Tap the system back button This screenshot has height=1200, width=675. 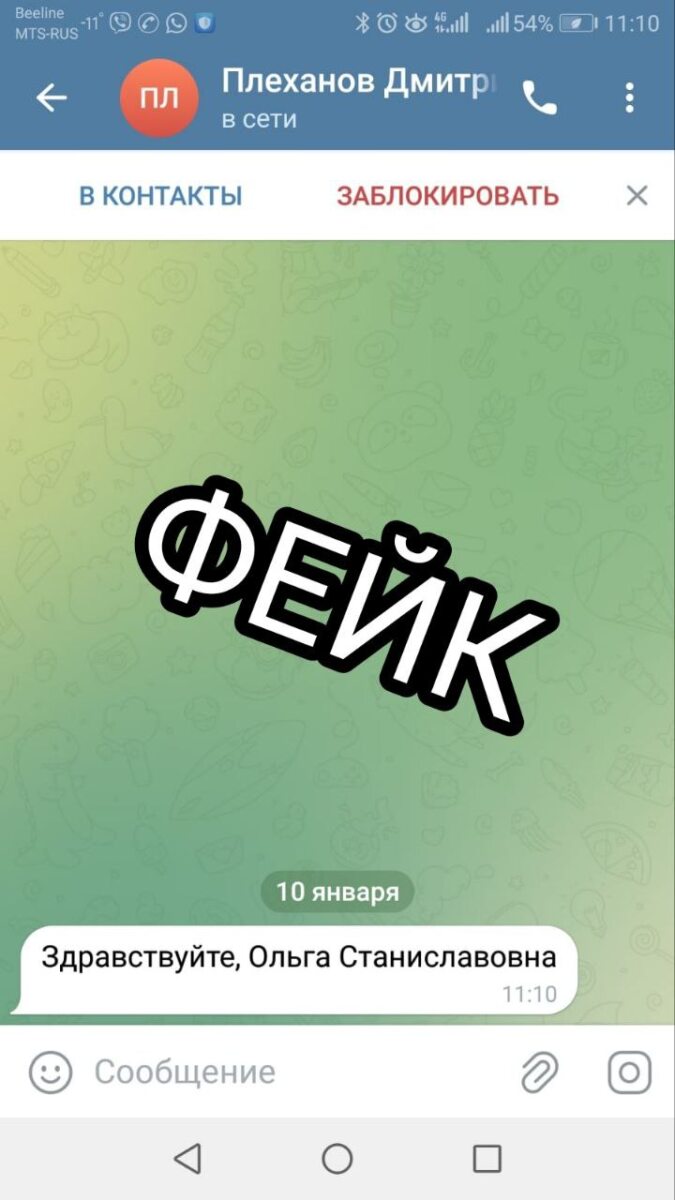tap(187, 1159)
